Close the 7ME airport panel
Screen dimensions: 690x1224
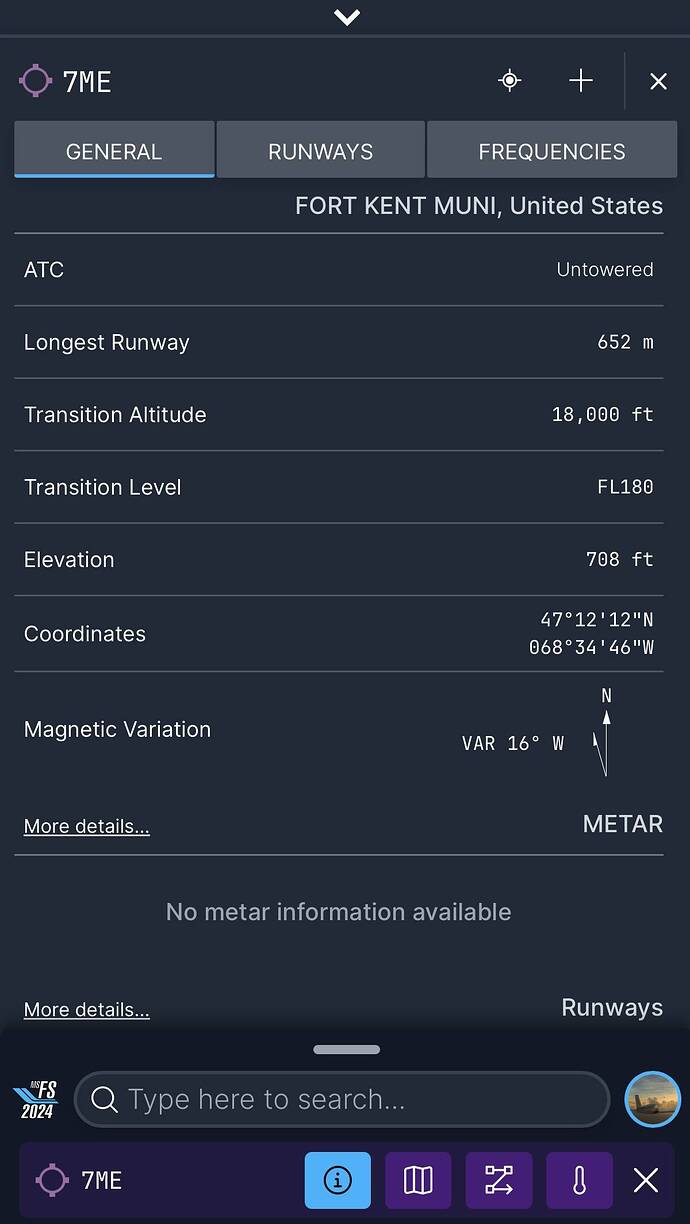tap(658, 82)
